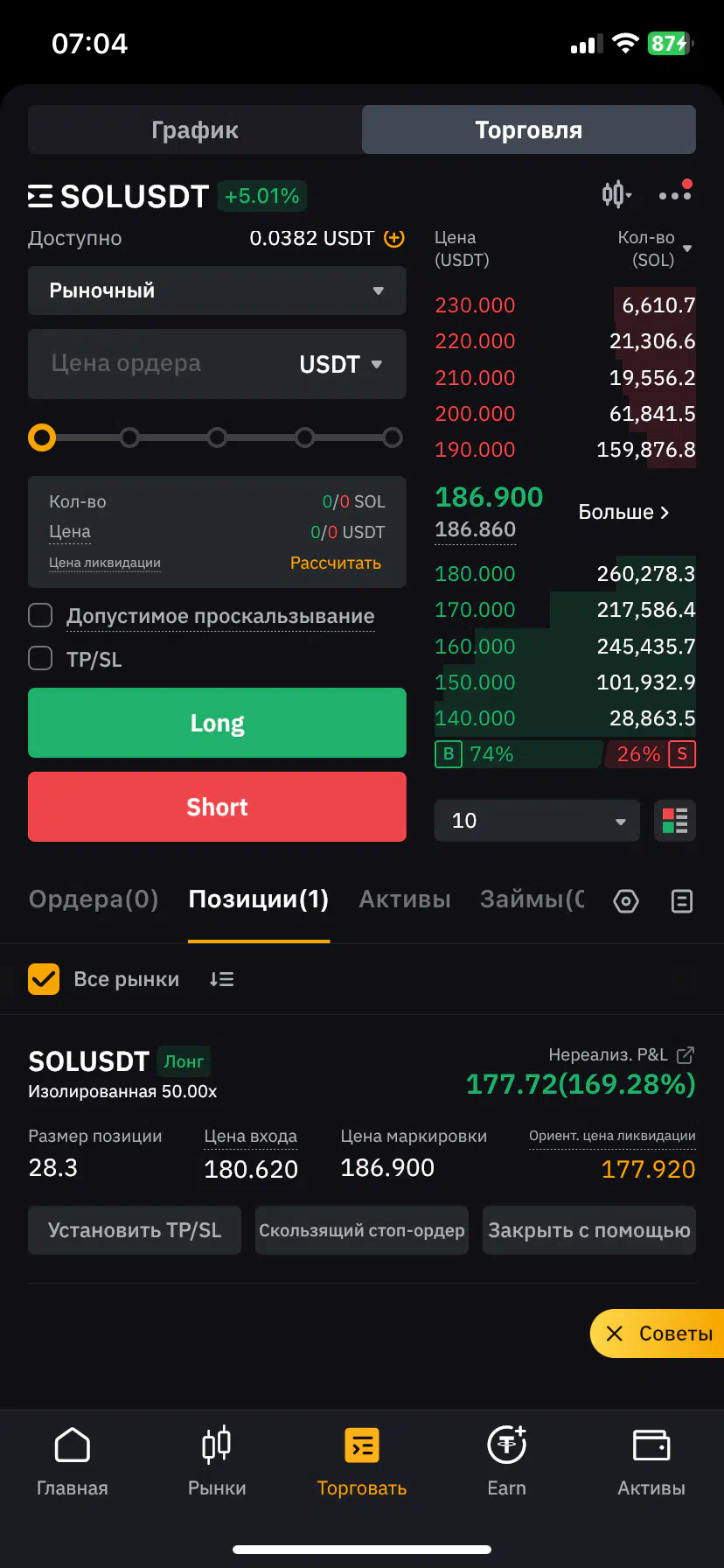Open the Earn tab in bottom navigation

coord(506,1461)
